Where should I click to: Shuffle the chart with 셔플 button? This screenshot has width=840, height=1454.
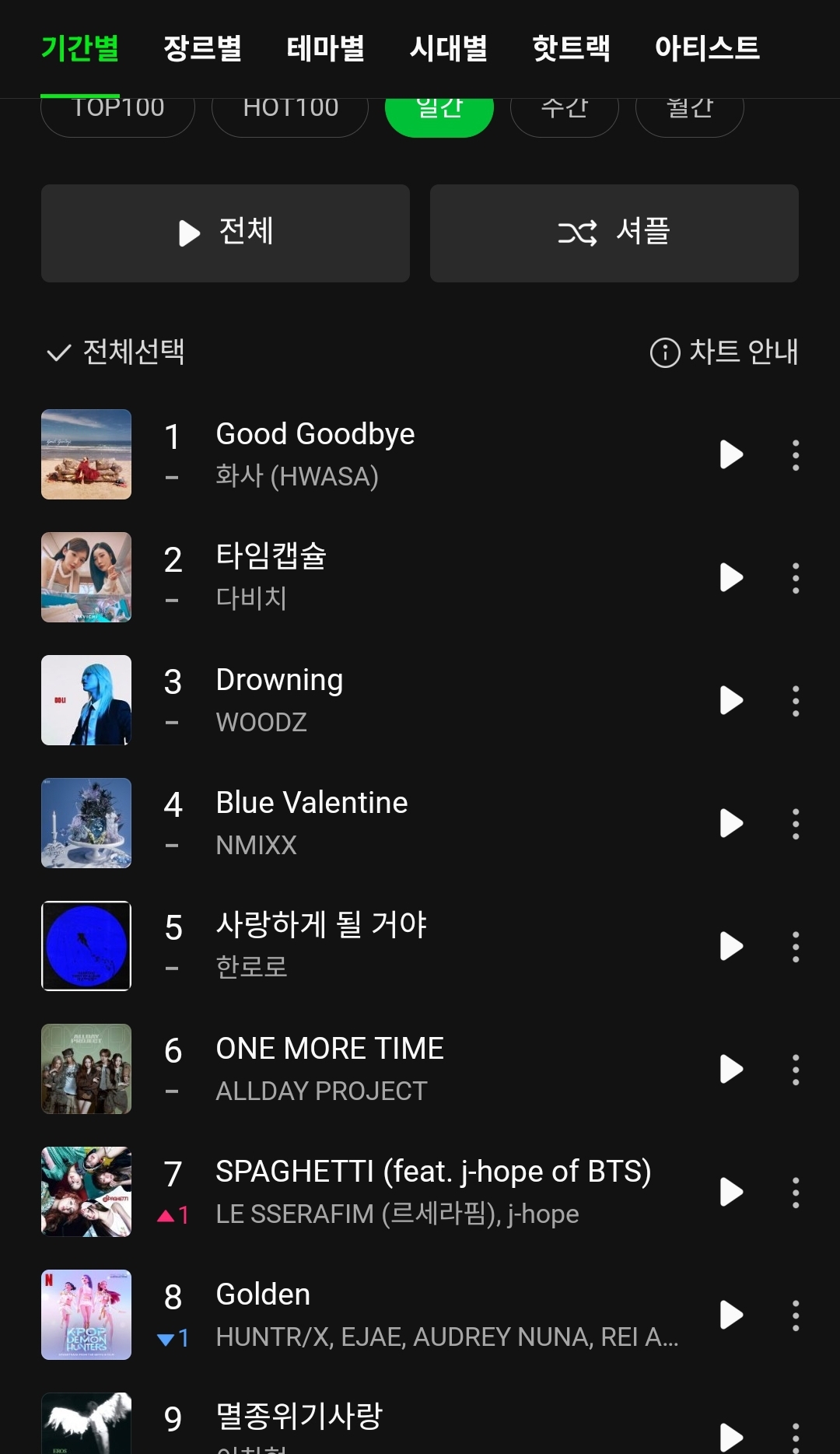pyautogui.click(x=614, y=233)
